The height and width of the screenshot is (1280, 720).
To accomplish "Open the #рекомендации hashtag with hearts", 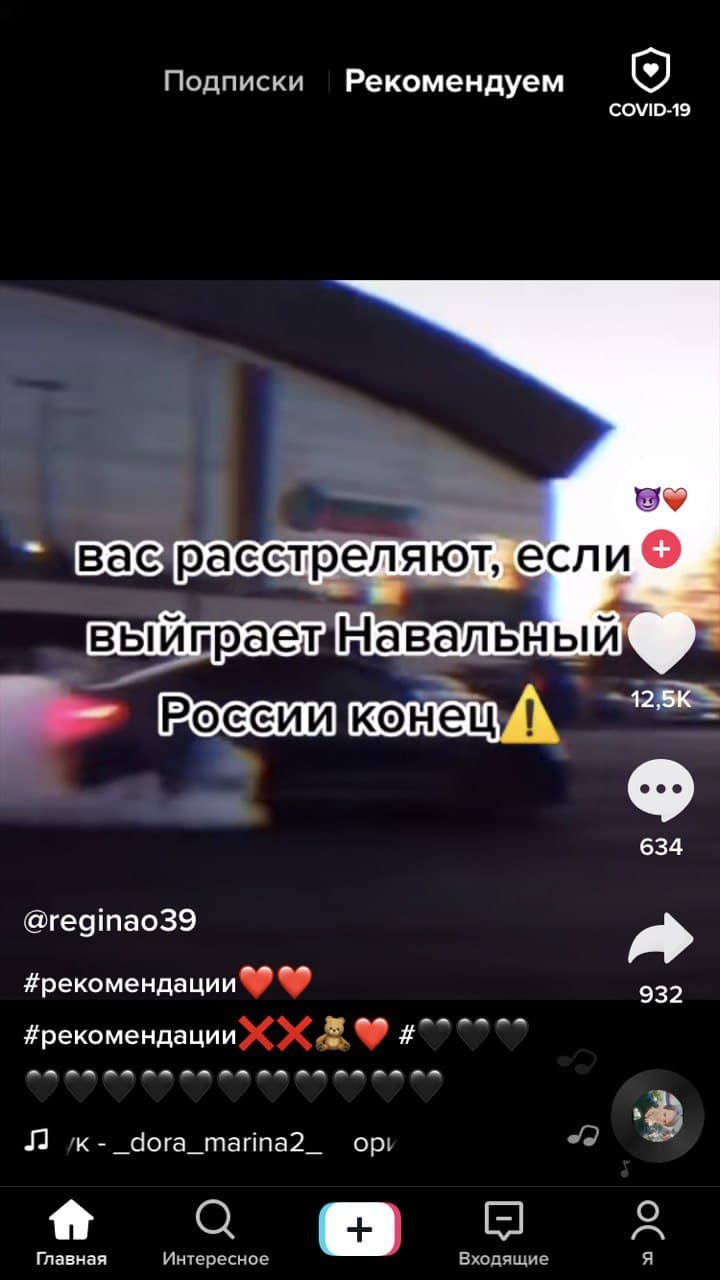I will coord(130,983).
